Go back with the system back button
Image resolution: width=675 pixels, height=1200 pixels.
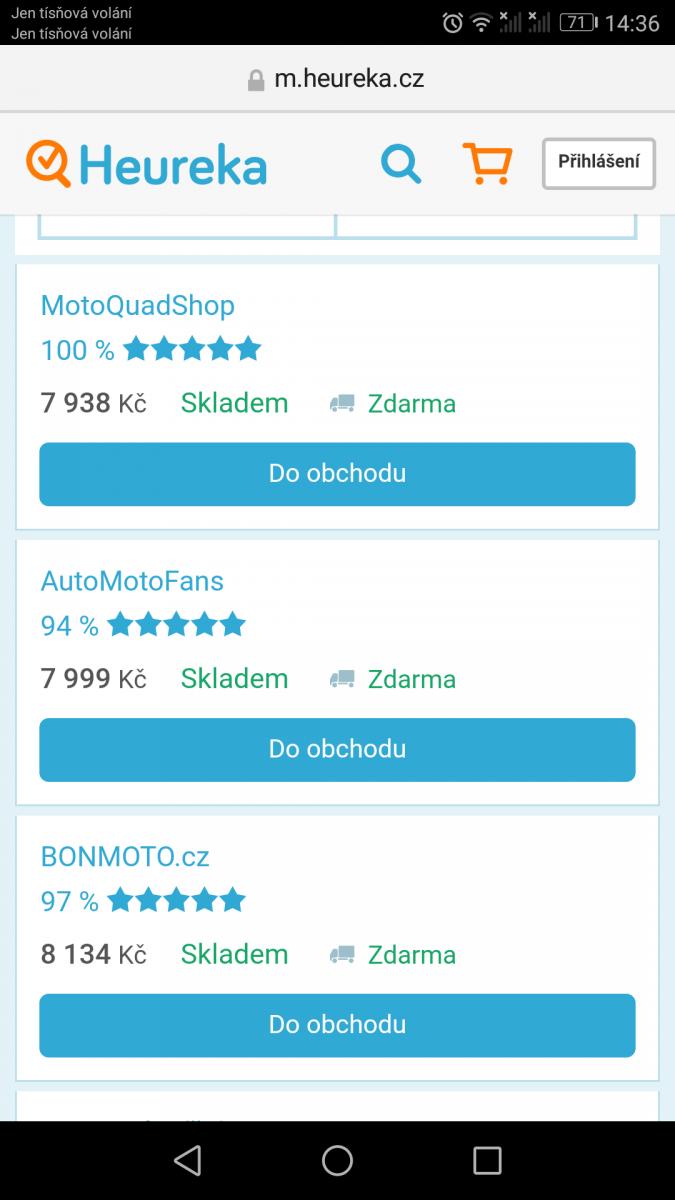(187, 1160)
